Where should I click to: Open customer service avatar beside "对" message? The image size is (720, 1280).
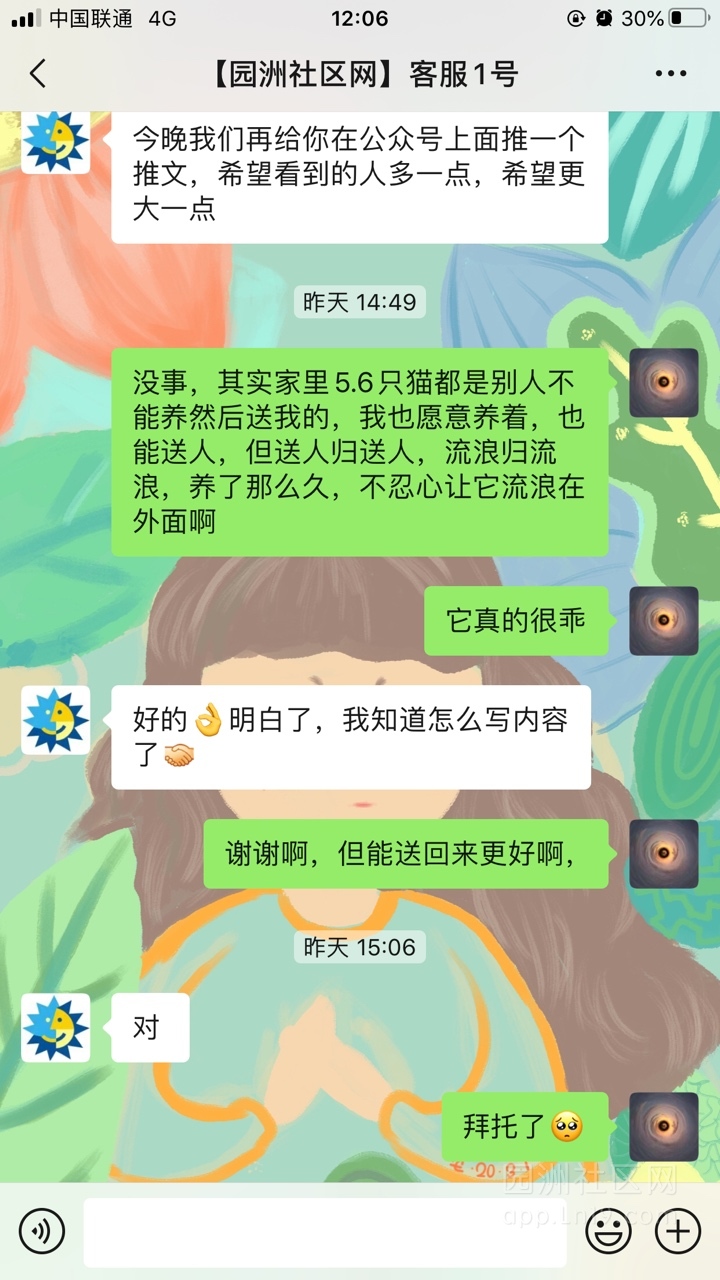(x=56, y=1027)
